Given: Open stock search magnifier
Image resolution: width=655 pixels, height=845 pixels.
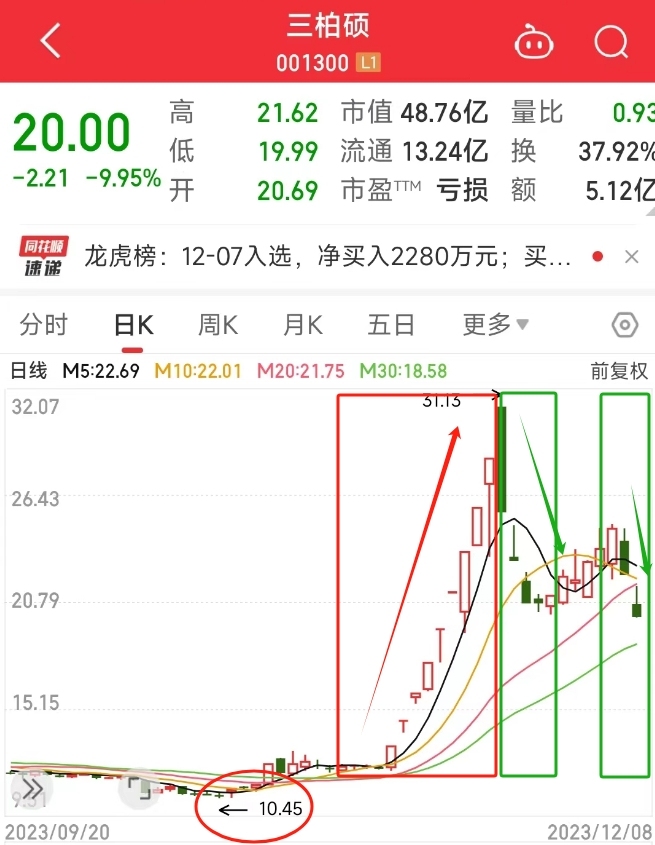Looking at the screenshot, I should click(x=610, y=42).
